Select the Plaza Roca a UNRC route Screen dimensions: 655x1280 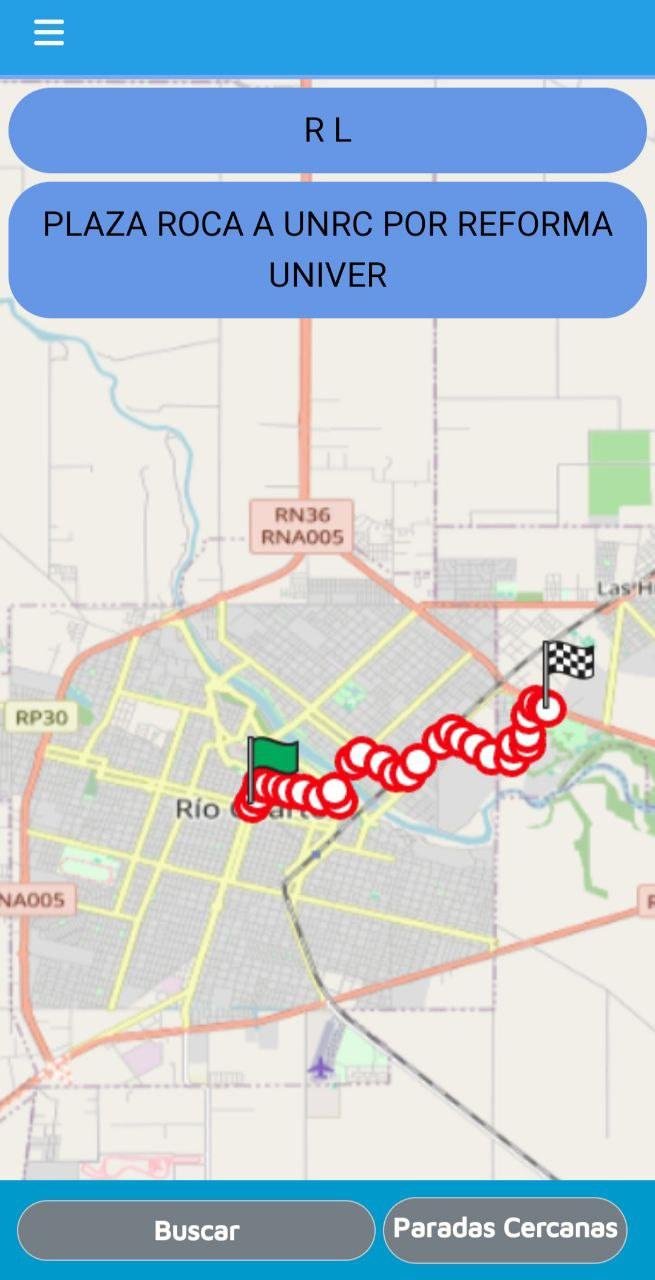click(327, 250)
